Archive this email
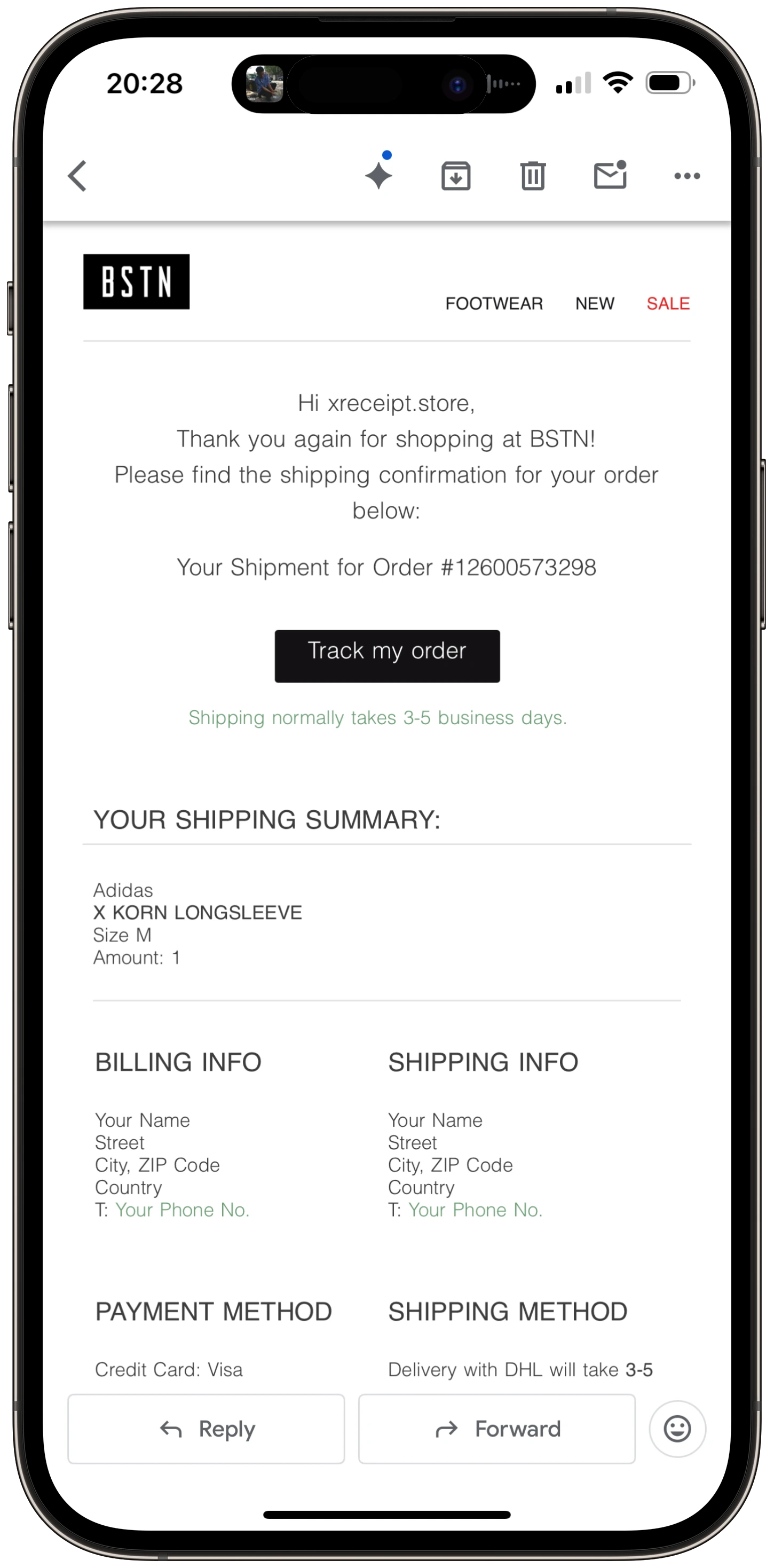Image resolution: width=774 pixels, height=1568 pixels. pyautogui.click(x=456, y=176)
